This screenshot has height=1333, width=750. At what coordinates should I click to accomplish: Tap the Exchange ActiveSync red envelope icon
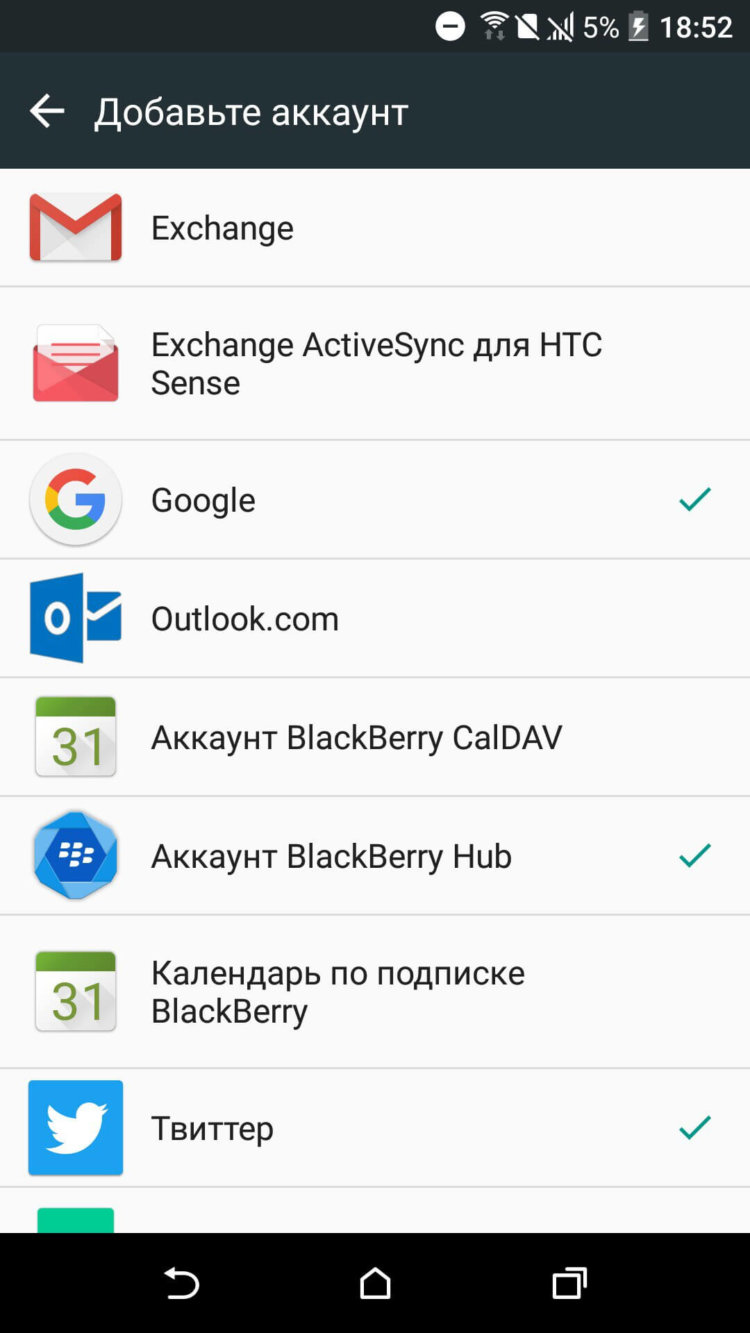pyautogui.click(x=75, y=362)
